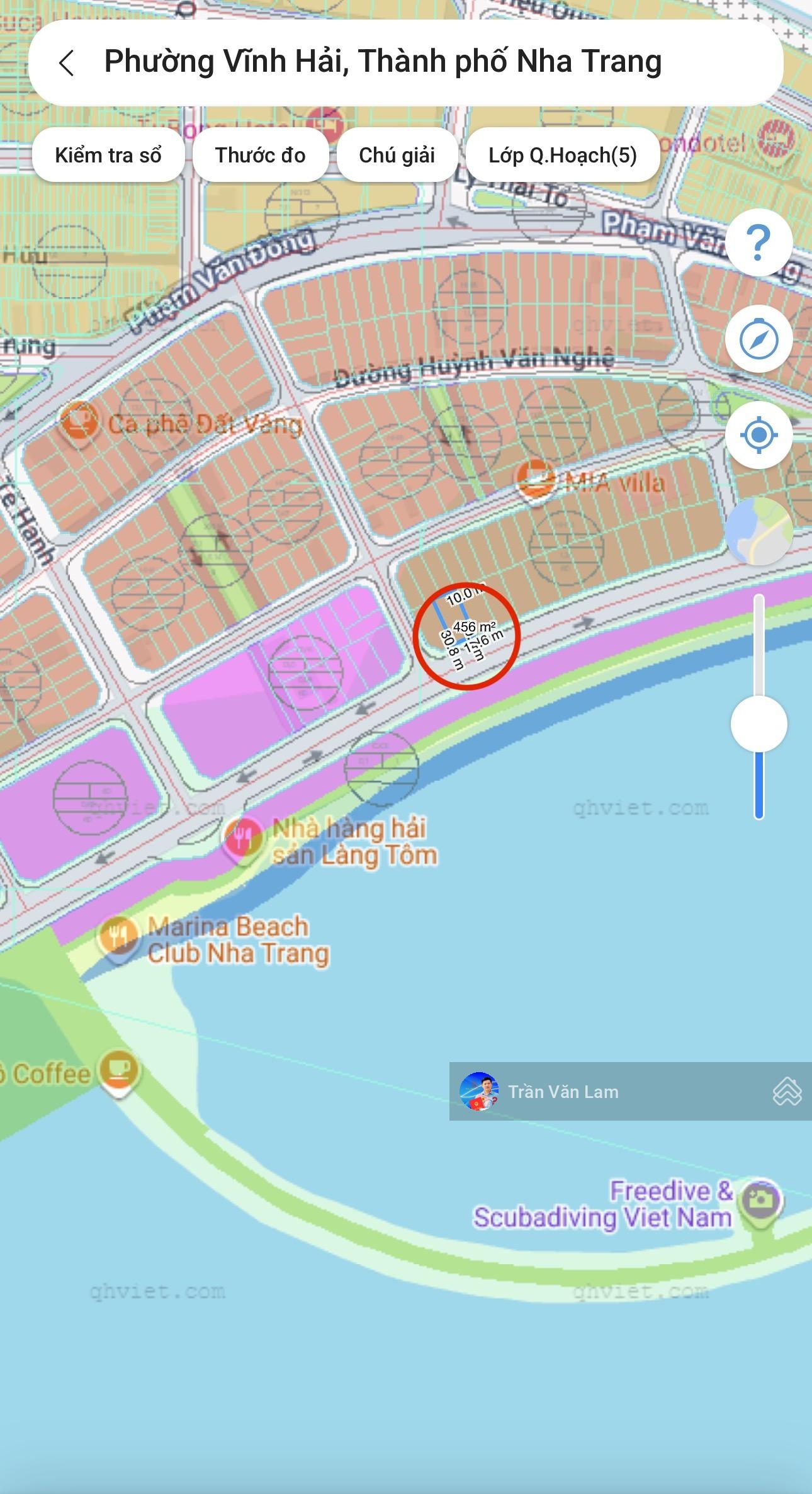Select Freedive & Scubadiving Viet Nam marker
The image size is (812, 1494).
pyautogui.click(x=760, y=1201)
